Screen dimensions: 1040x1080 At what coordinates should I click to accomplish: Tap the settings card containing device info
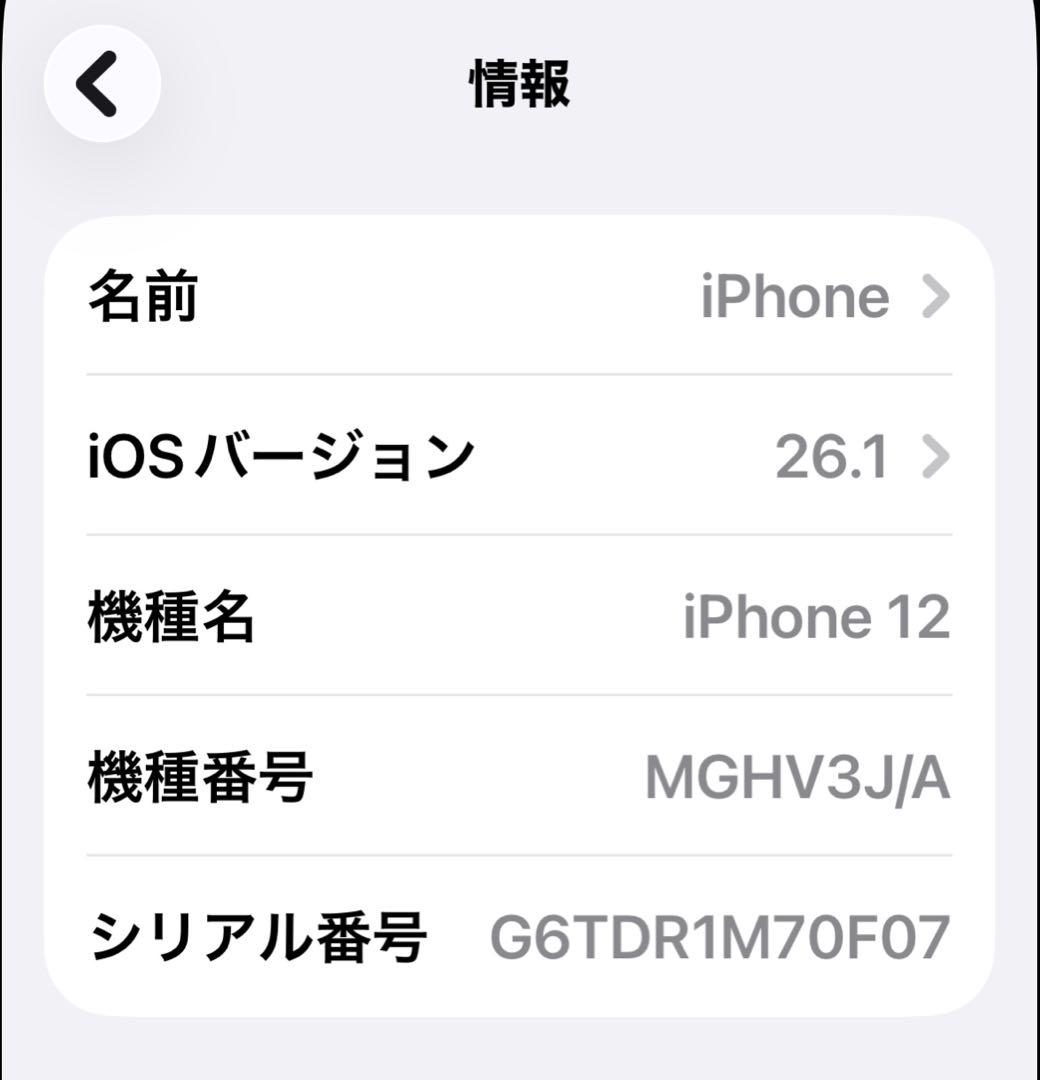pos(520,615)
